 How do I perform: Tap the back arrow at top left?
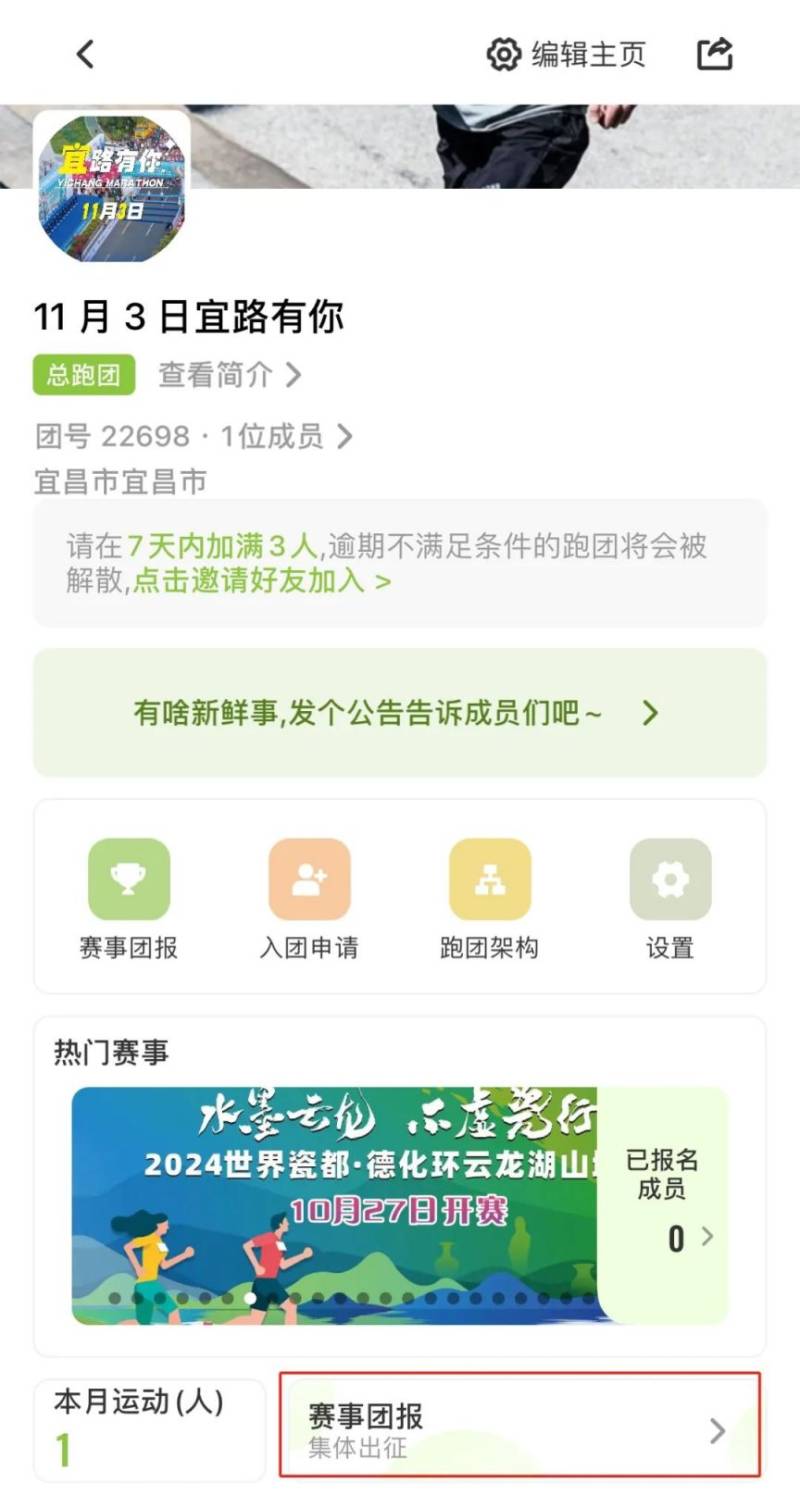pyautogui.click(x=85, y=55)
